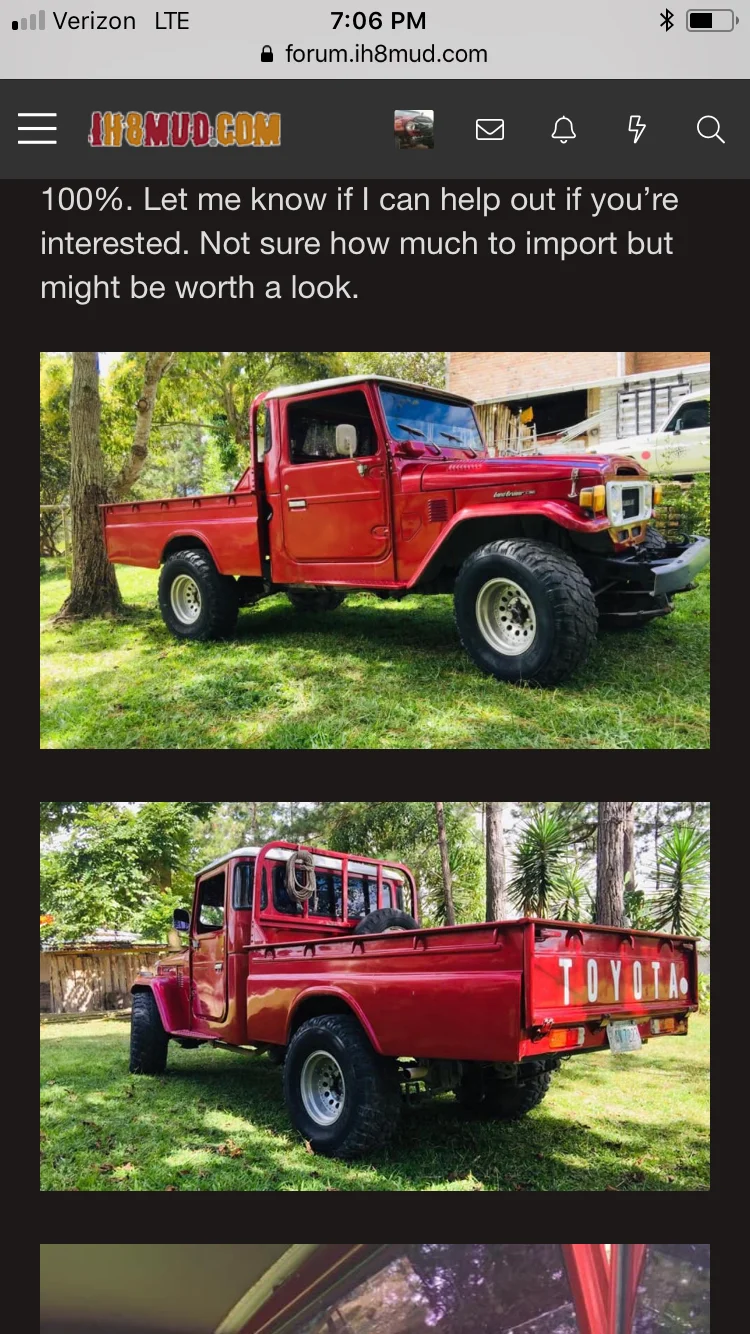The width and height of the screenshot is (750, 1334).
Task: Open the alerts bell
Action: 564,129
